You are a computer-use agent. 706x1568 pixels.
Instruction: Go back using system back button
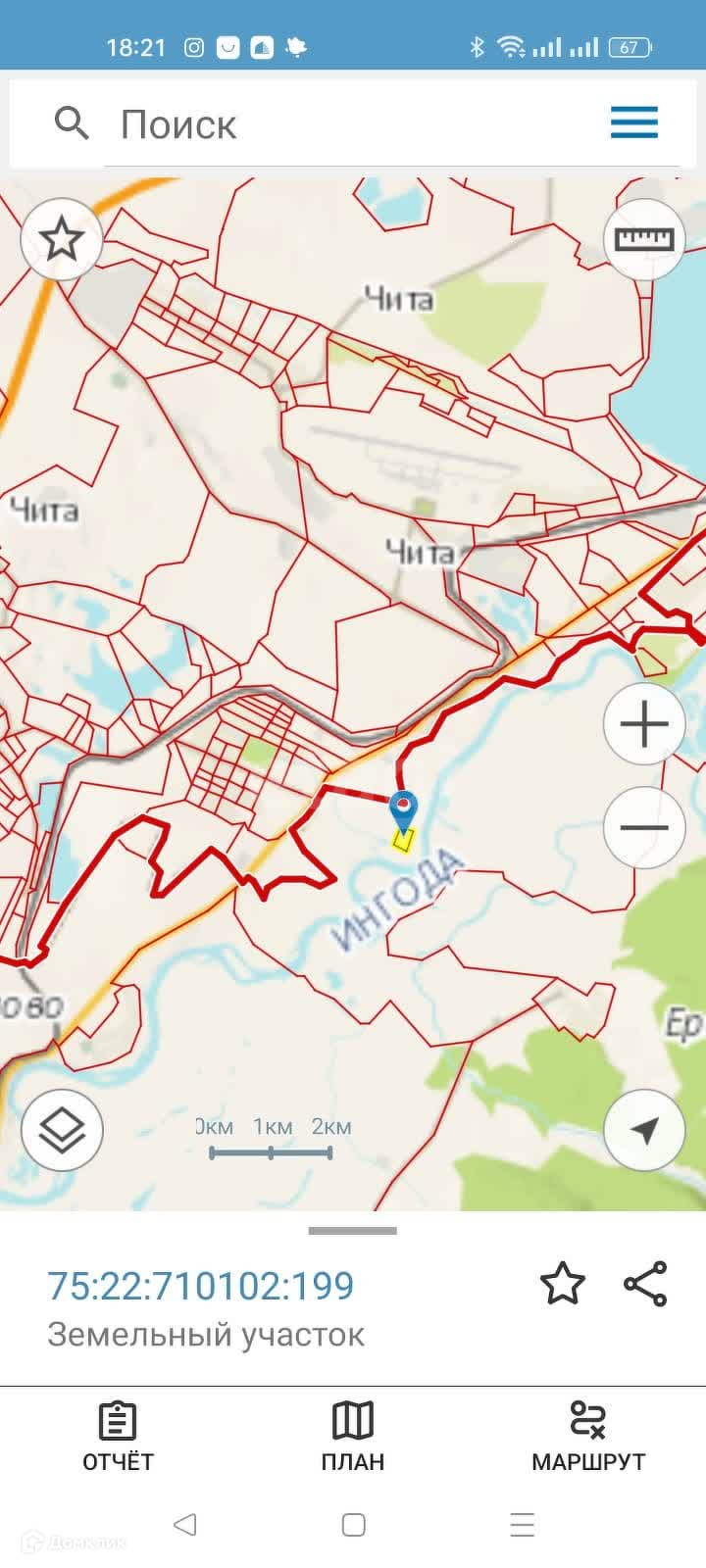[x=184, y=1525]
